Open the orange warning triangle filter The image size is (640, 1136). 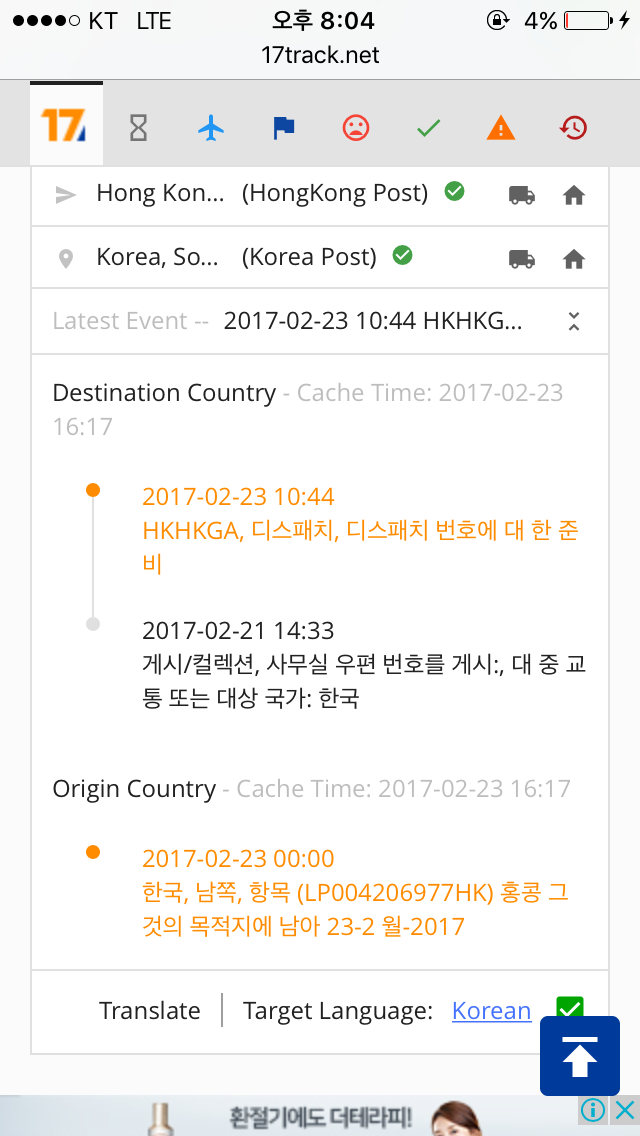[x=501, y=127]
